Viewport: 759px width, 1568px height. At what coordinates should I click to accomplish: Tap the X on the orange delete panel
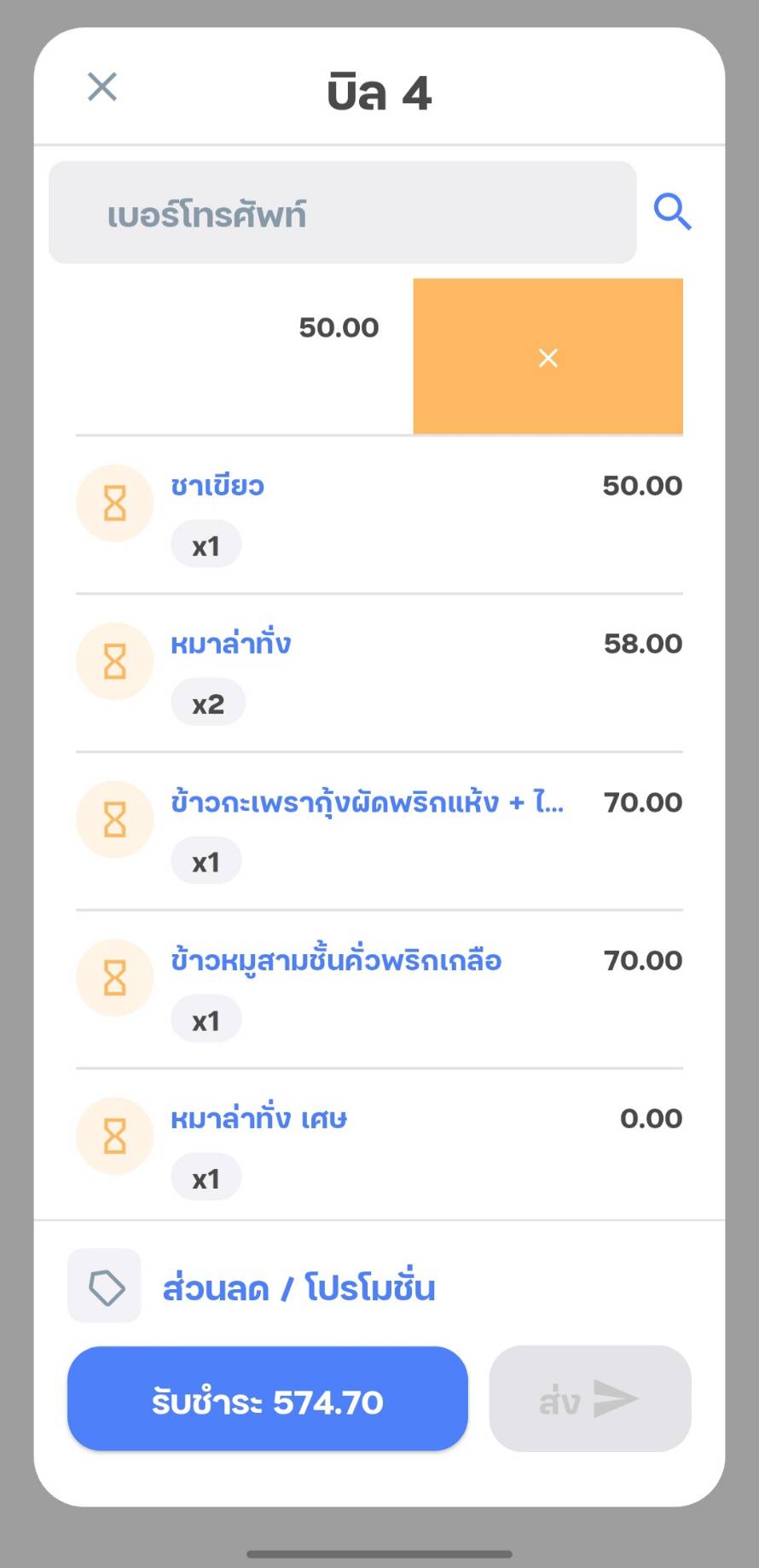pos(548,357)
